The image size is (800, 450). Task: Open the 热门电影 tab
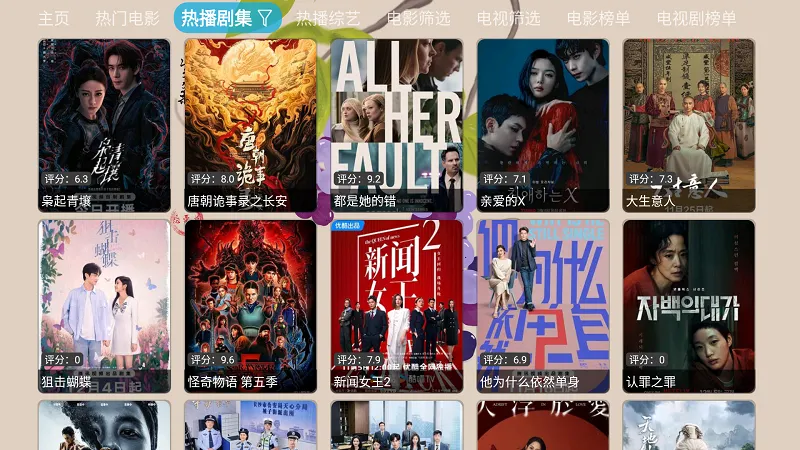point(127,18)
